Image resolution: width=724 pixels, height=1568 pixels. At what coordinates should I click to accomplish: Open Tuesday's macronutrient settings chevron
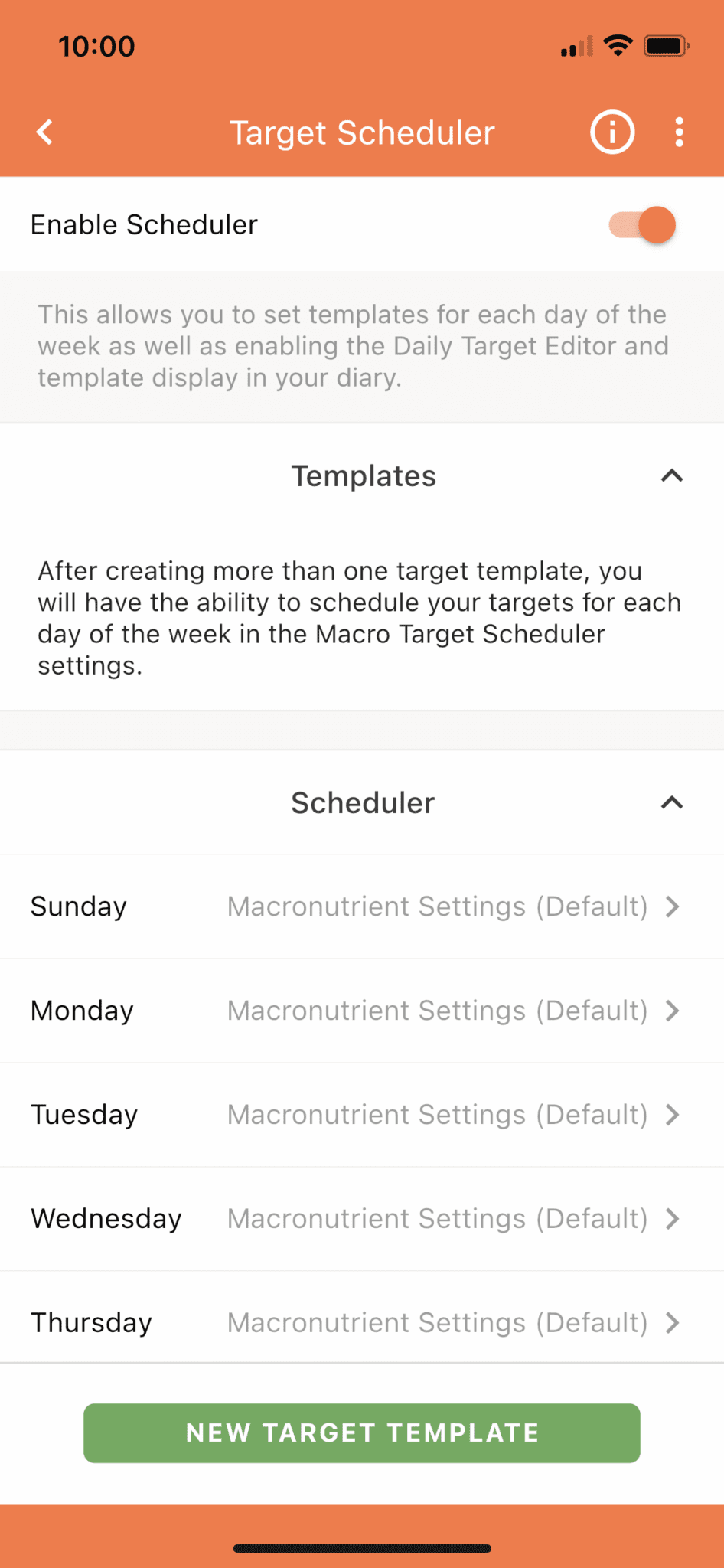[x=672, y=1115]
